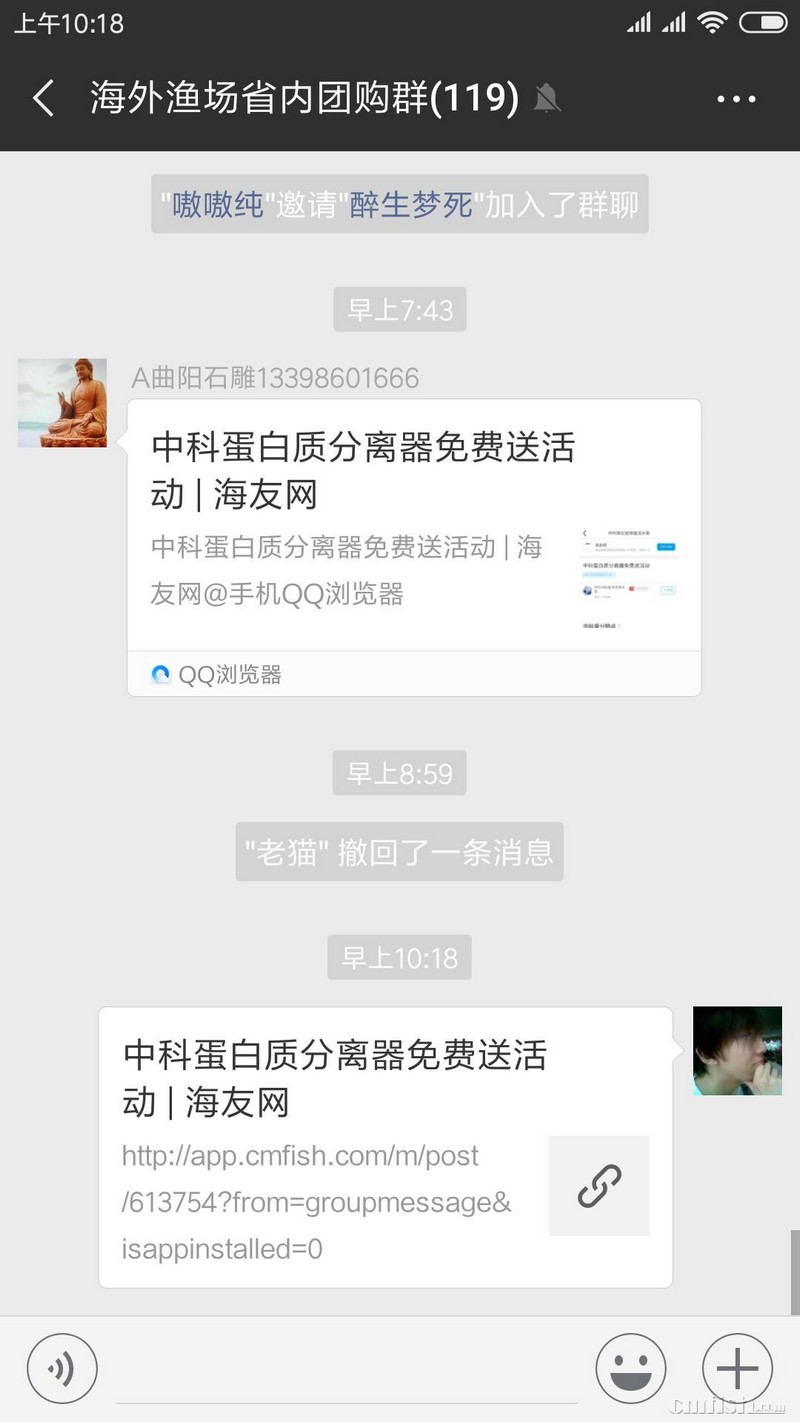Tap the '老猫撤回了一条消息' notice
This screenshot has width=800, height=1422.
[x=399, y=851]
